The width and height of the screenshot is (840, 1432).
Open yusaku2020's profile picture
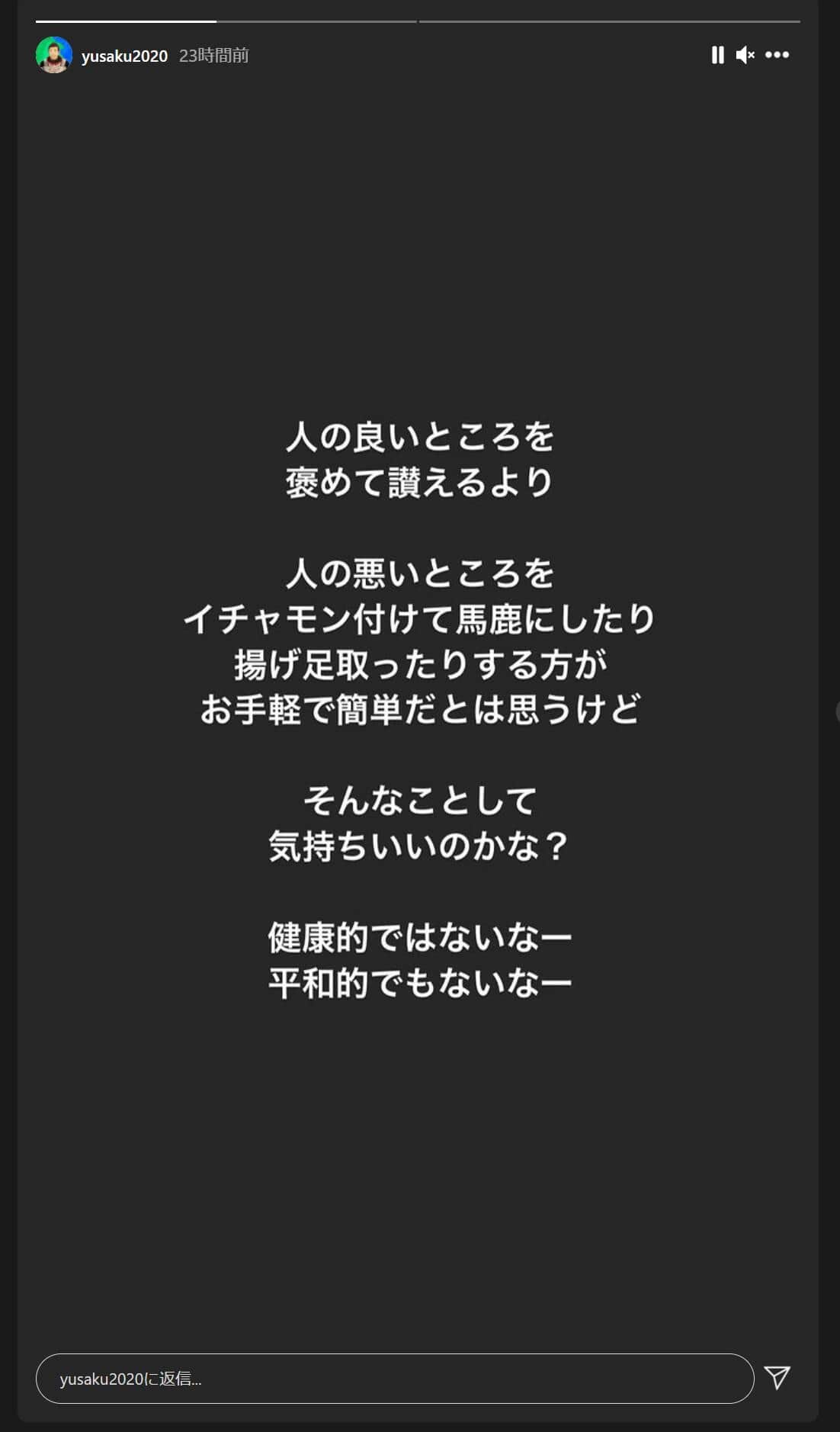(54, 55)
